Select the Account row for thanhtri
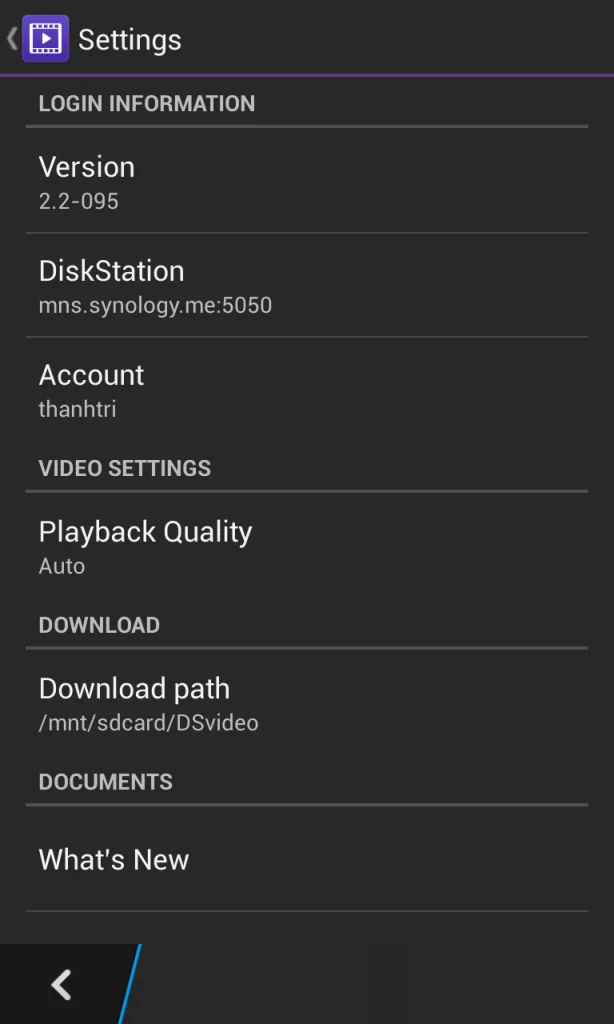The width and height of the screenshot is (614, 1024). point(306,390)
